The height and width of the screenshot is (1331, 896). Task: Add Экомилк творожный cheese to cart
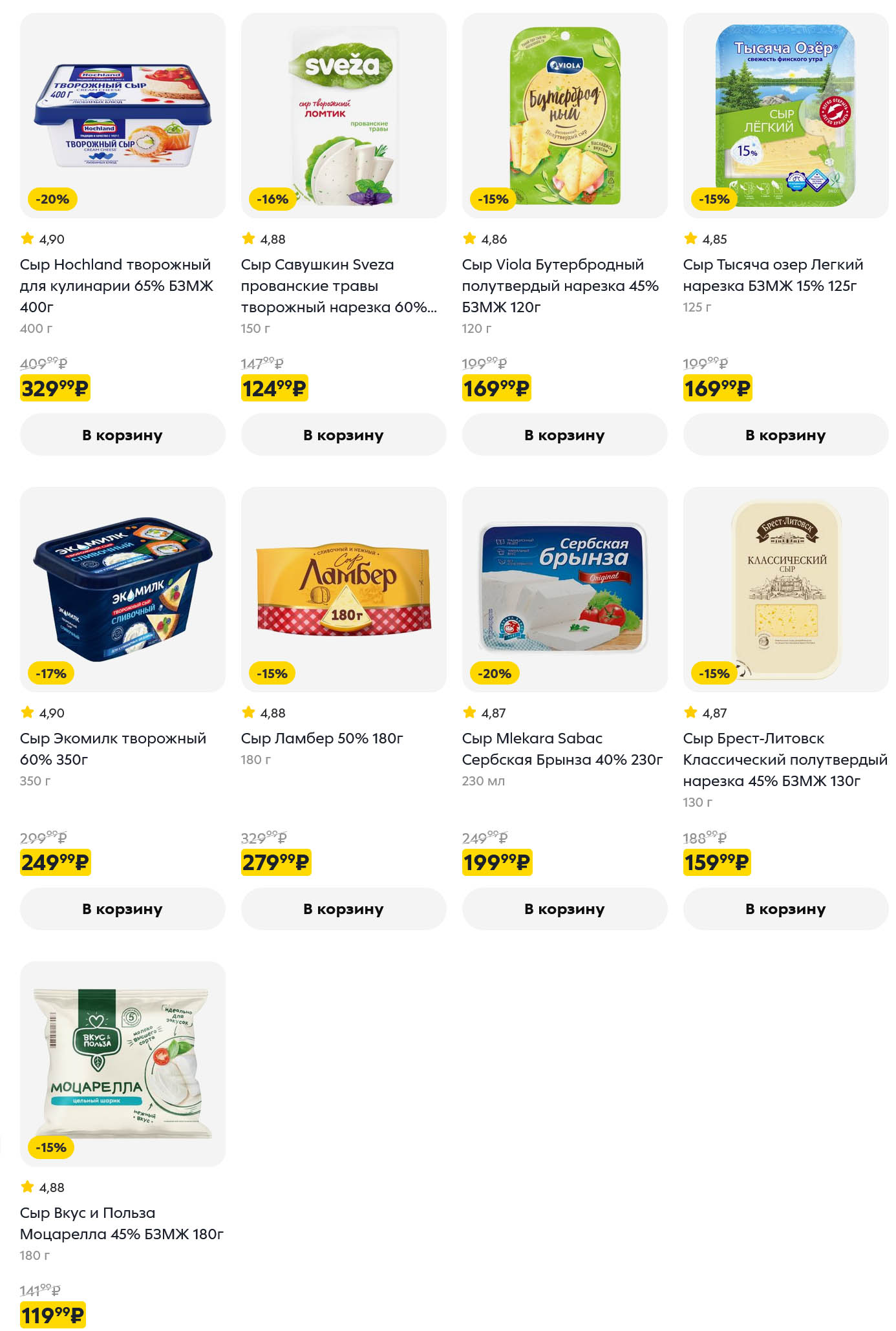(122, 909)
